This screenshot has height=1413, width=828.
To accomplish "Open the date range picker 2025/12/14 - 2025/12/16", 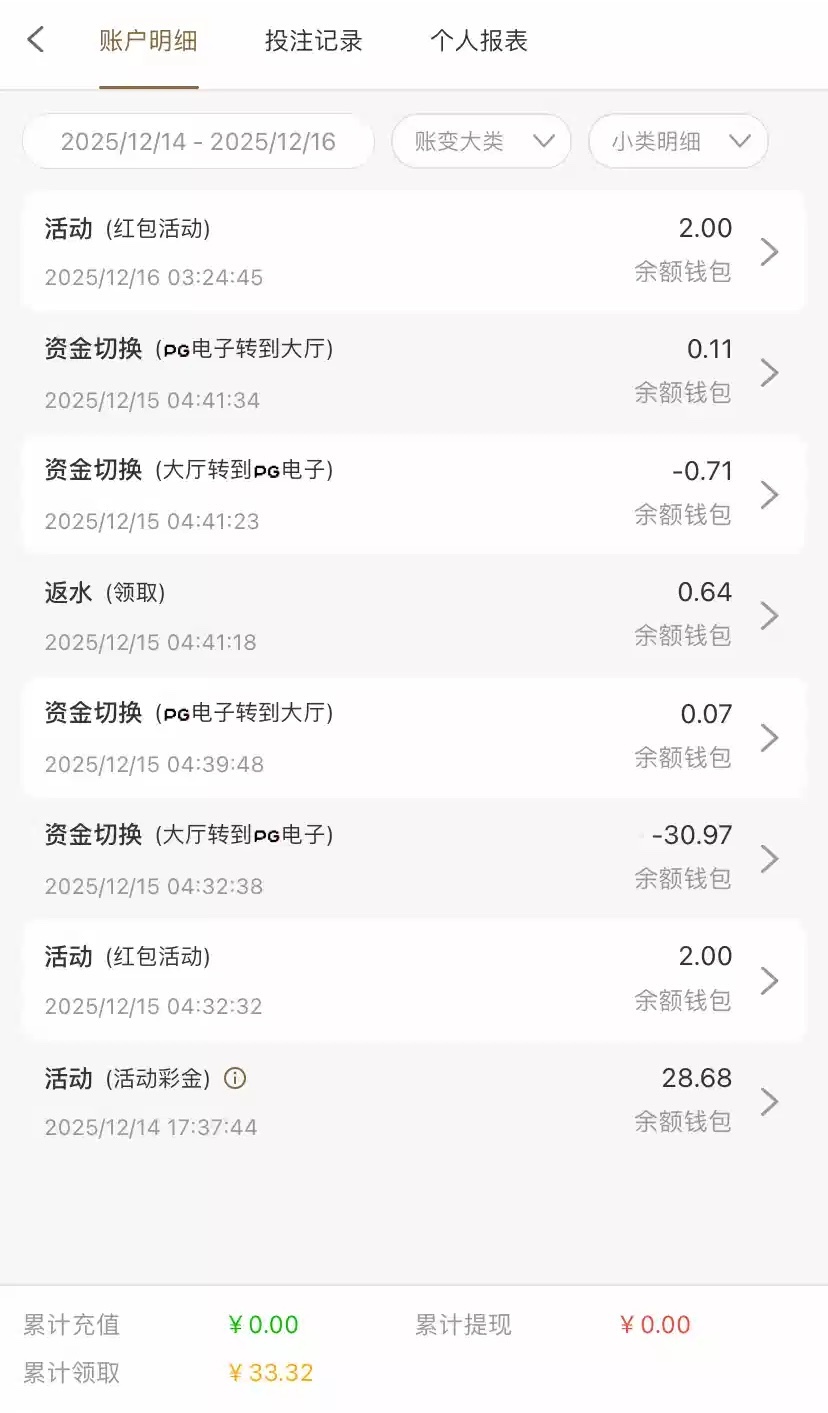I will 198,141.
